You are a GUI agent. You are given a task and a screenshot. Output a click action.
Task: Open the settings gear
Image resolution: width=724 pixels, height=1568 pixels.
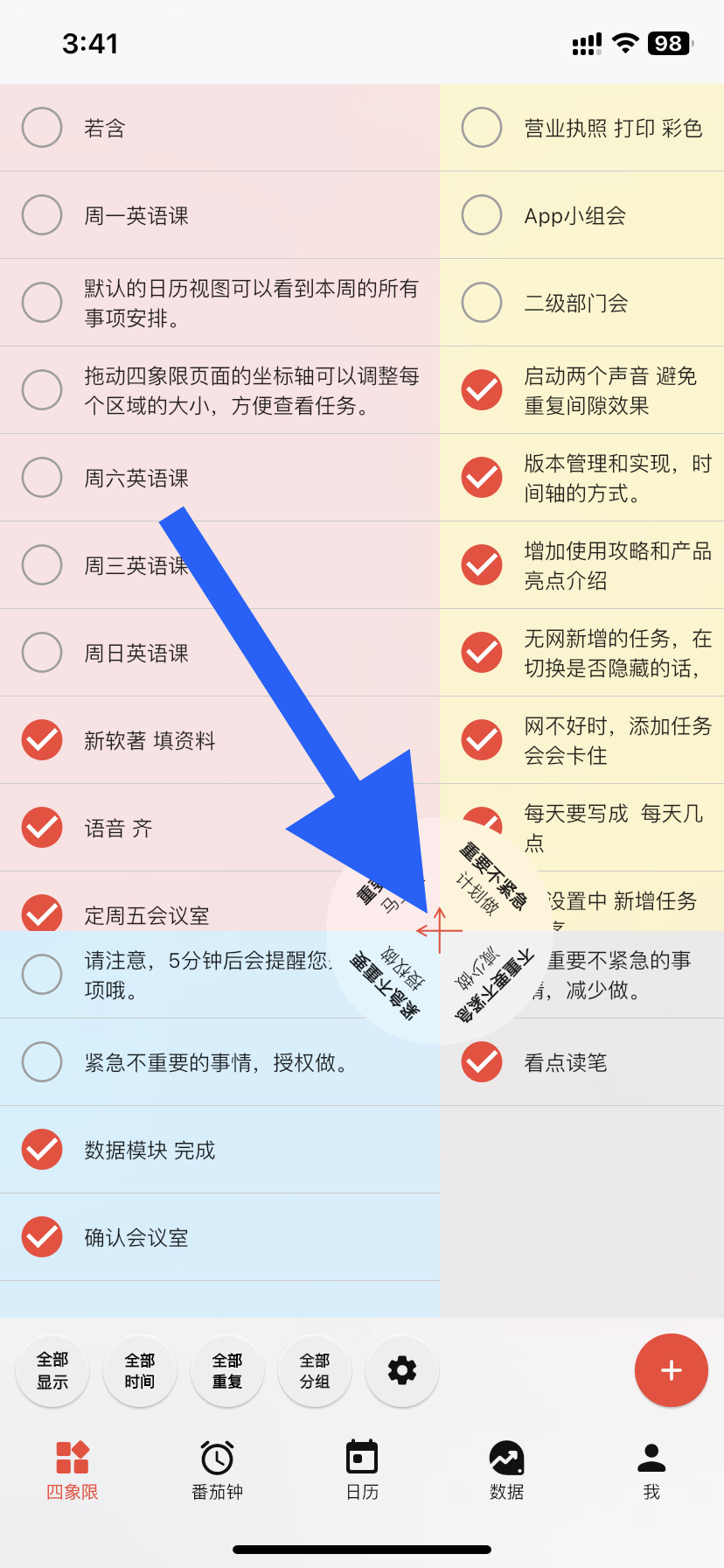(402, 1370)
